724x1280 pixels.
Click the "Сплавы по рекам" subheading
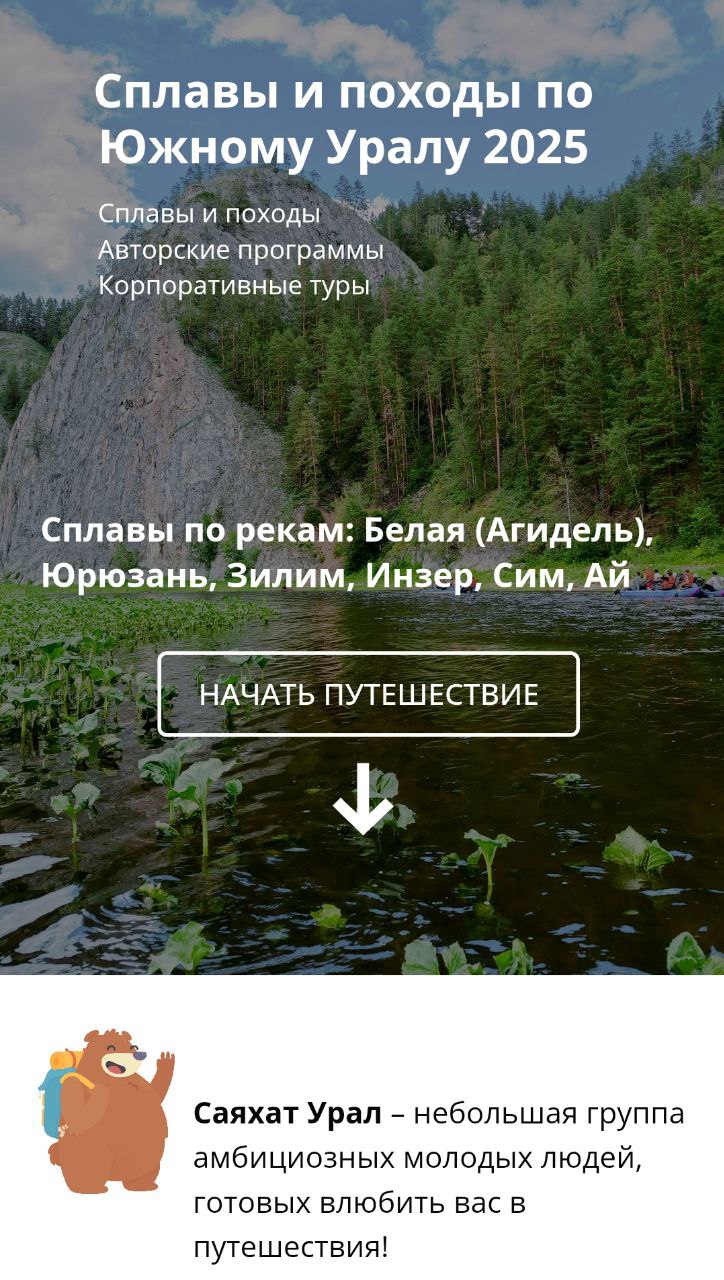(x=195, y=534)
